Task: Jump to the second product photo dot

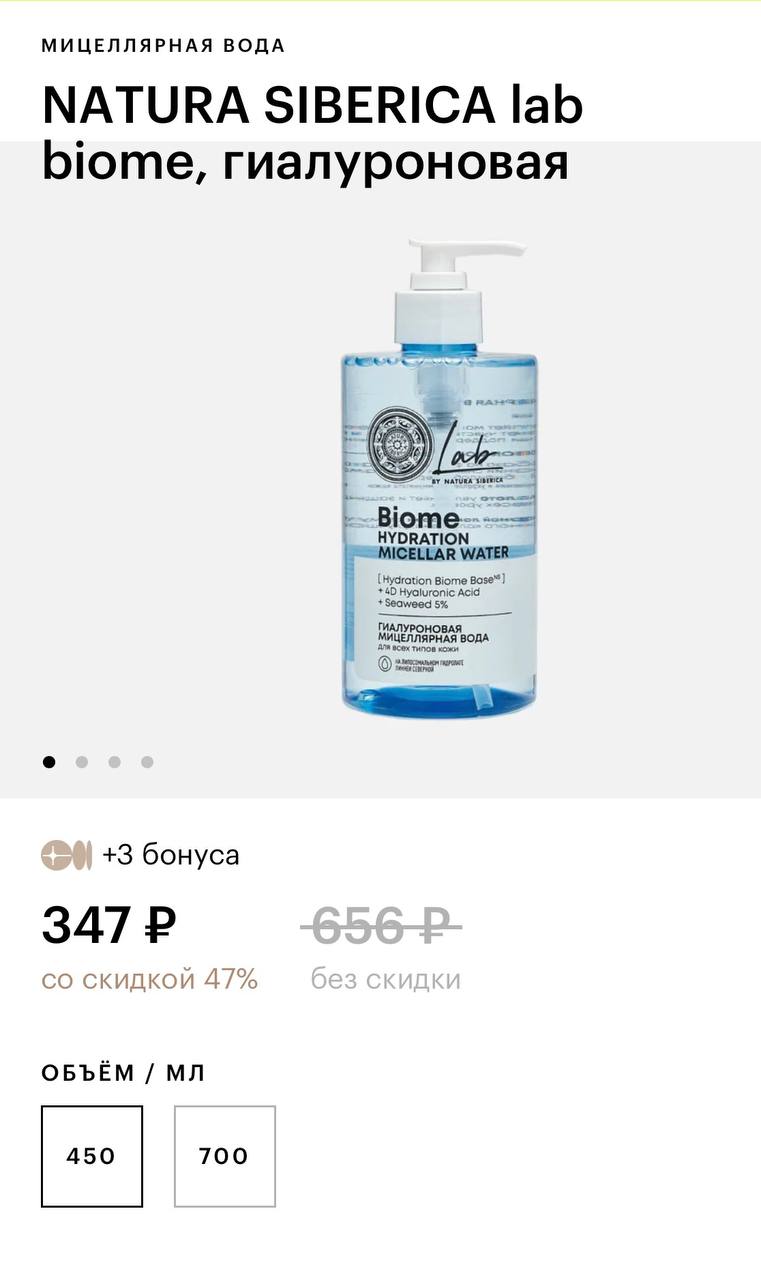Action: [x=82, y=762]
